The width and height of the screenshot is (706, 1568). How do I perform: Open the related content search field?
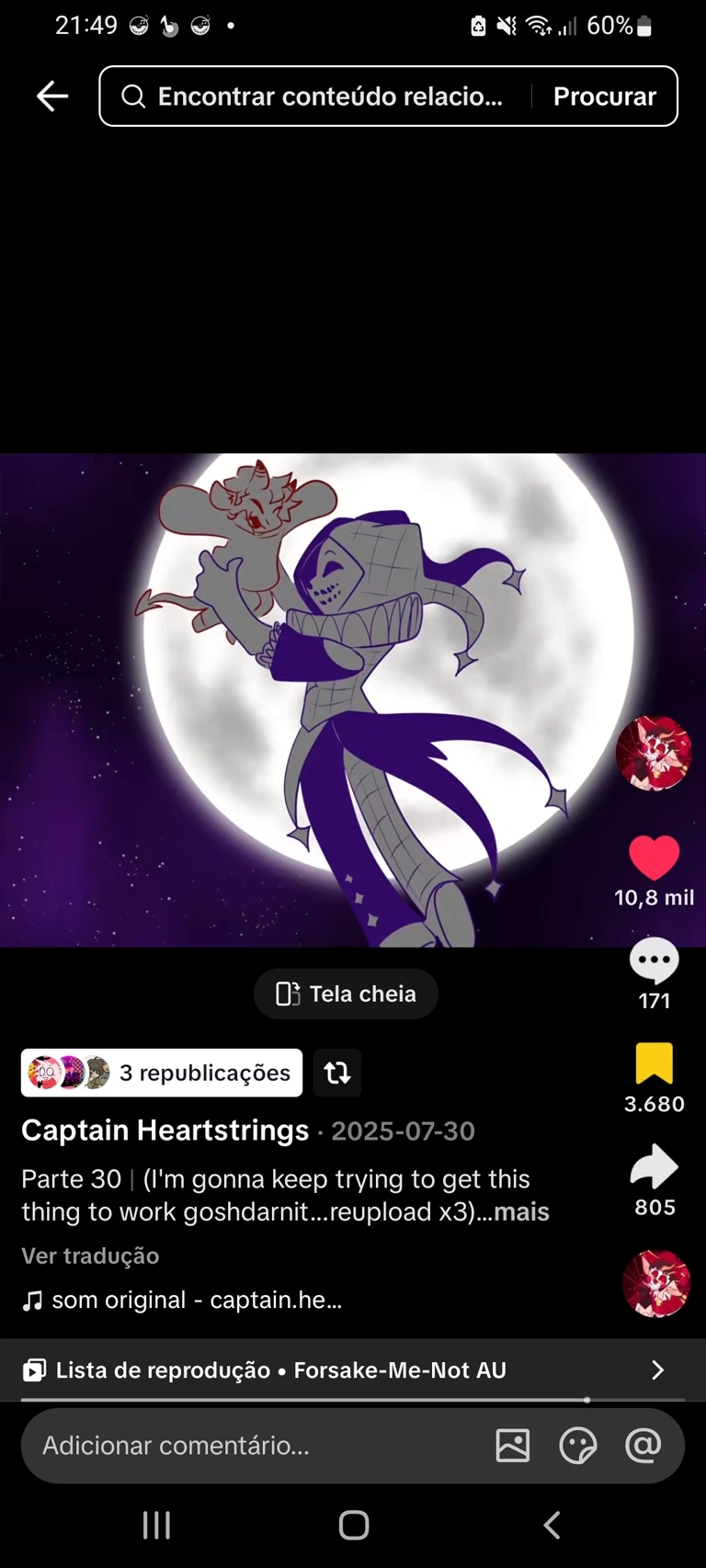[313, 96]
